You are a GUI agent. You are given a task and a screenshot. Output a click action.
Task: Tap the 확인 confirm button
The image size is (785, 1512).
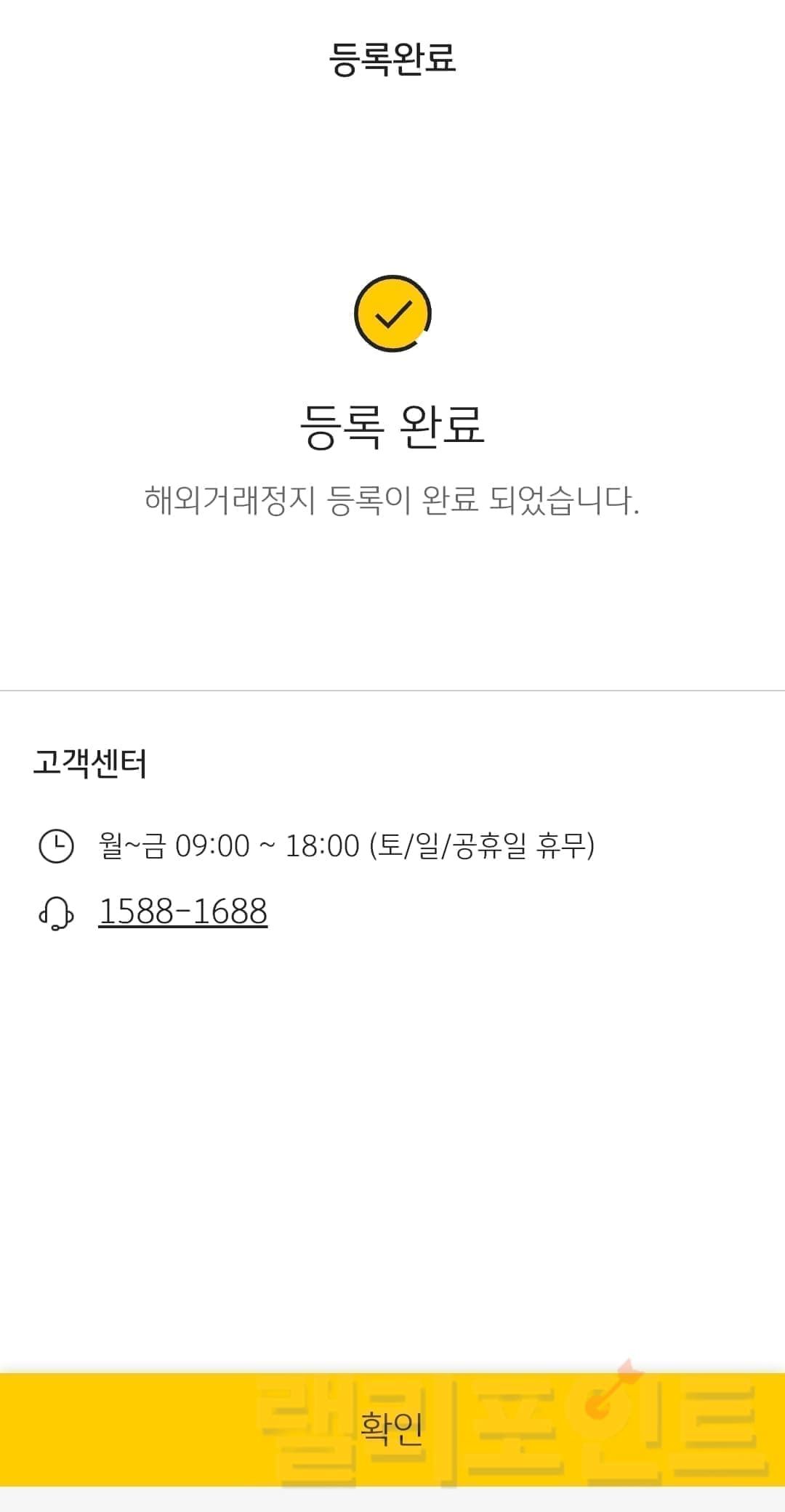tap(392, 1429)
